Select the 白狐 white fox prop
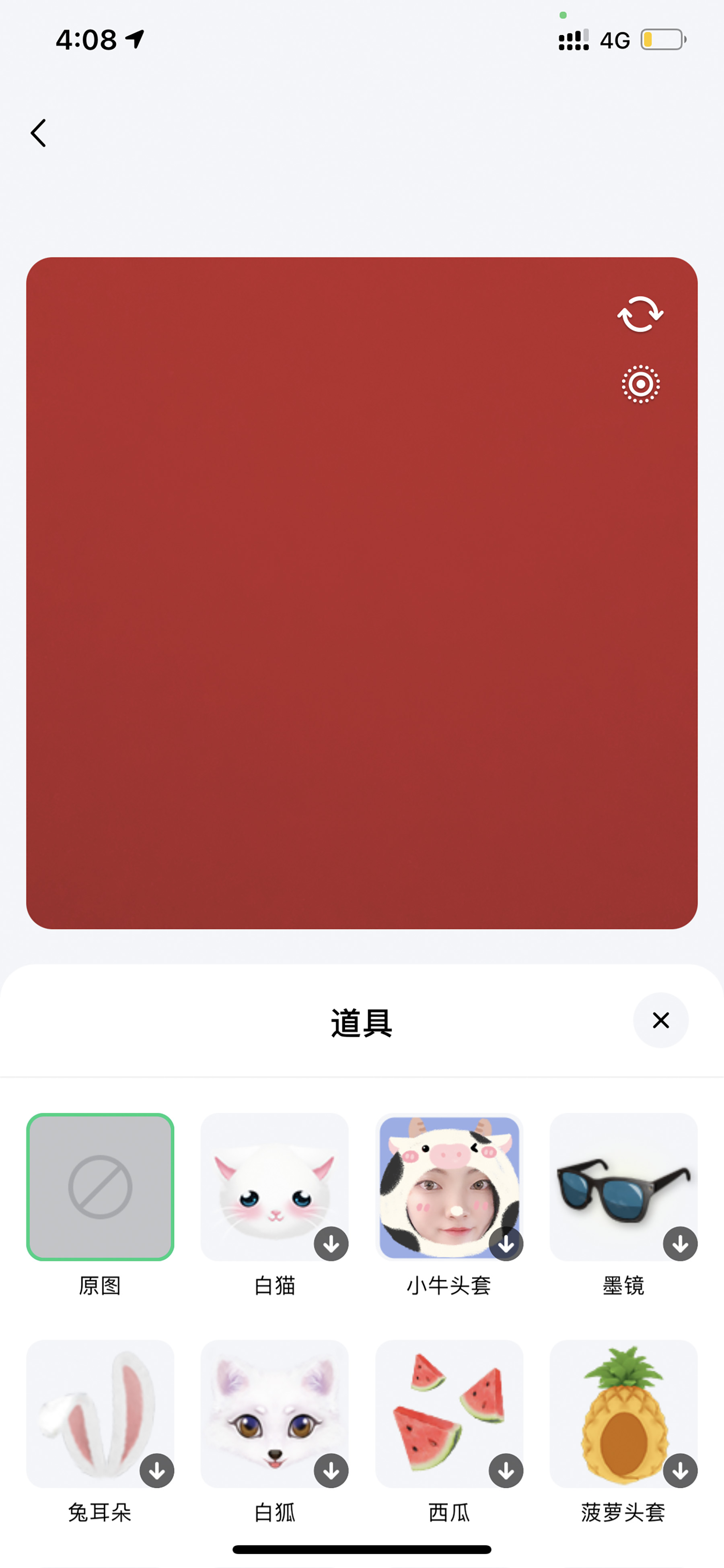724x1568 pixels. click(x=274, y=1413)
